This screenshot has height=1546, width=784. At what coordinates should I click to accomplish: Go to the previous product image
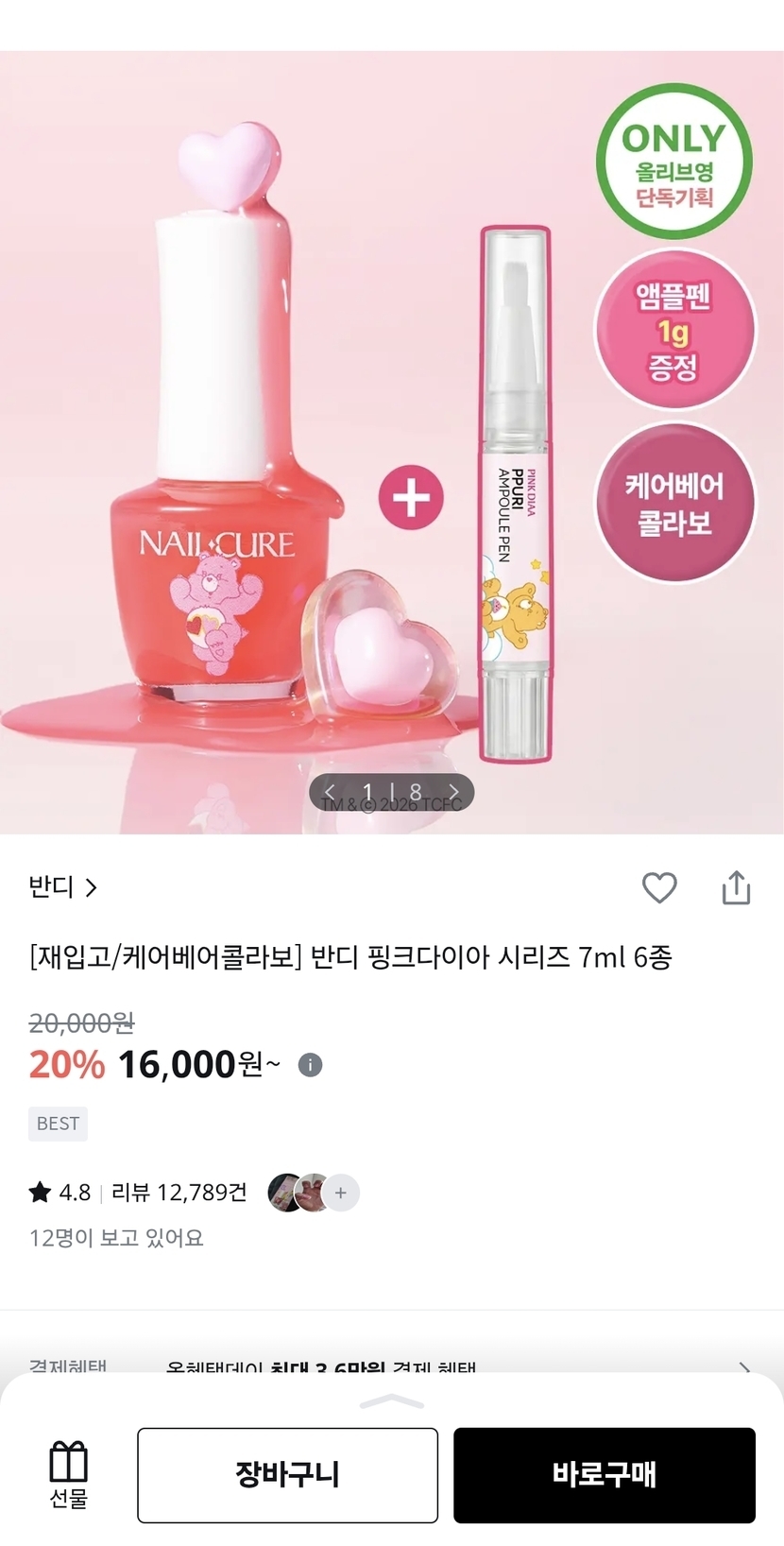click(x=330, y=792)
